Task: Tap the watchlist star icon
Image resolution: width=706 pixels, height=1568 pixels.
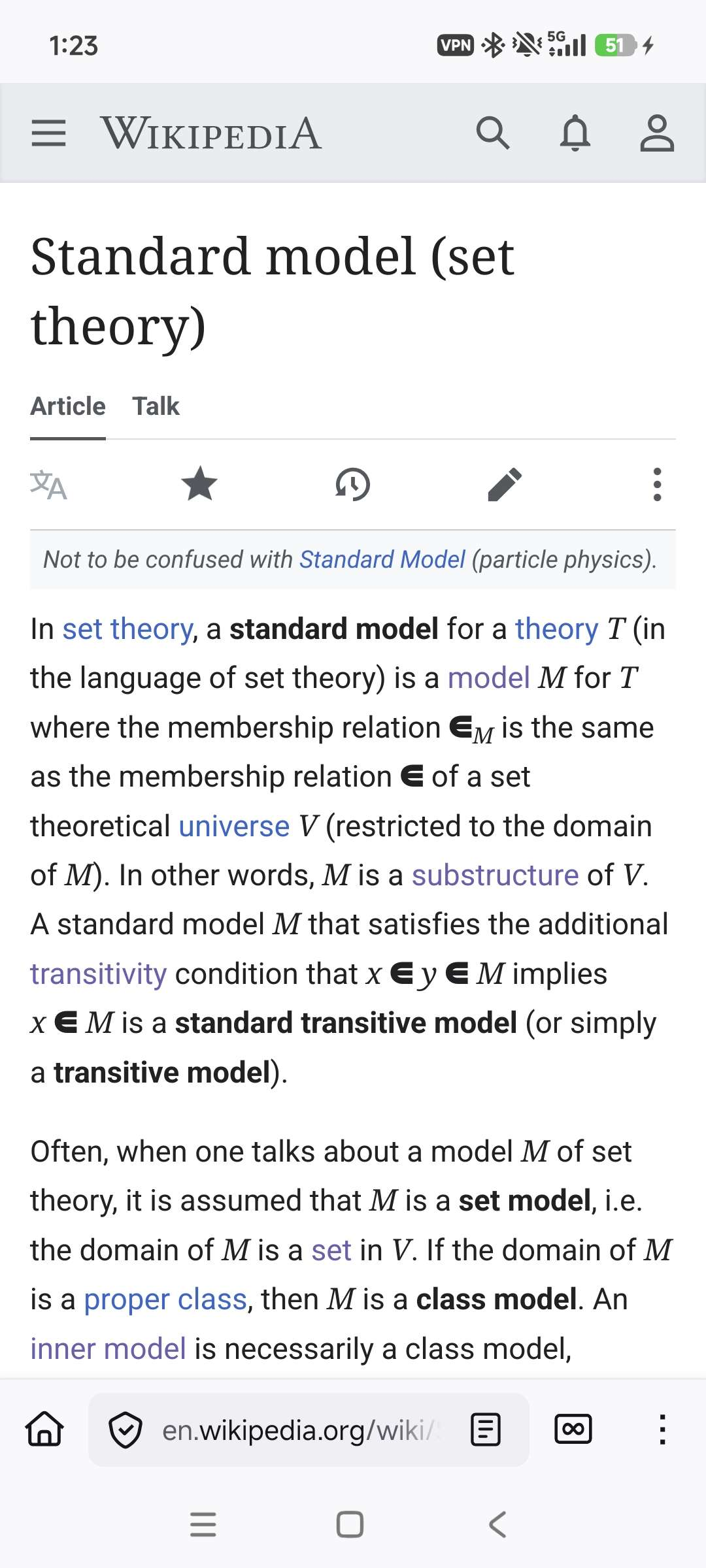Action: tap(199, 485)
